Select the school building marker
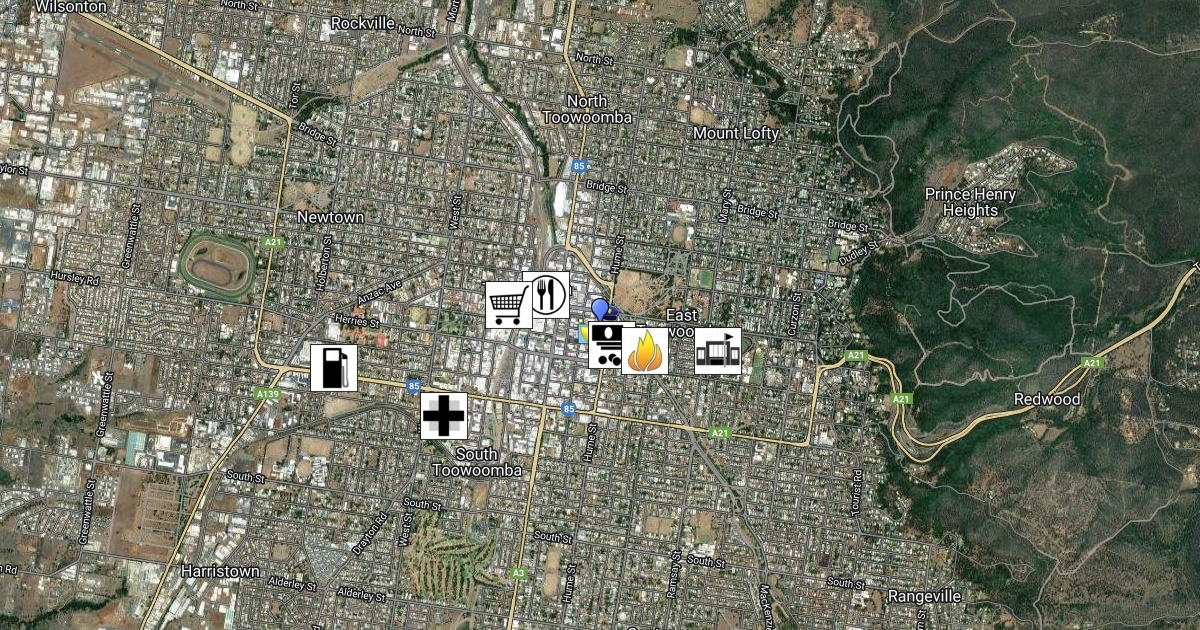The width and height of the screenshot is (1200, 630). 718,351
